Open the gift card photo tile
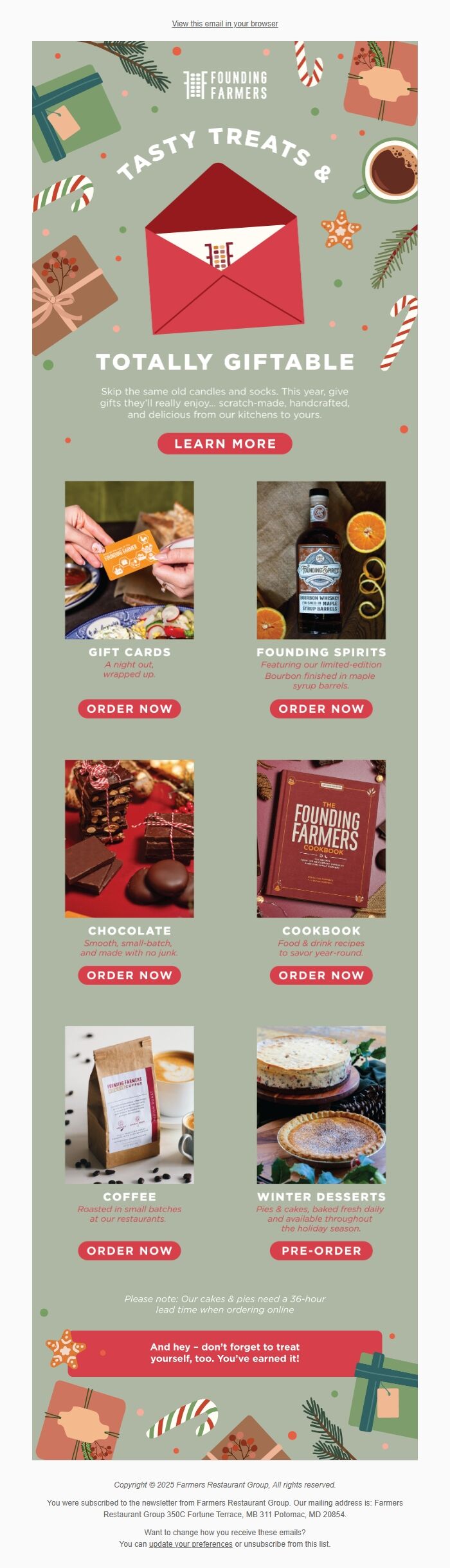This screenshot has height=1568, width=450. coord(129,560)
